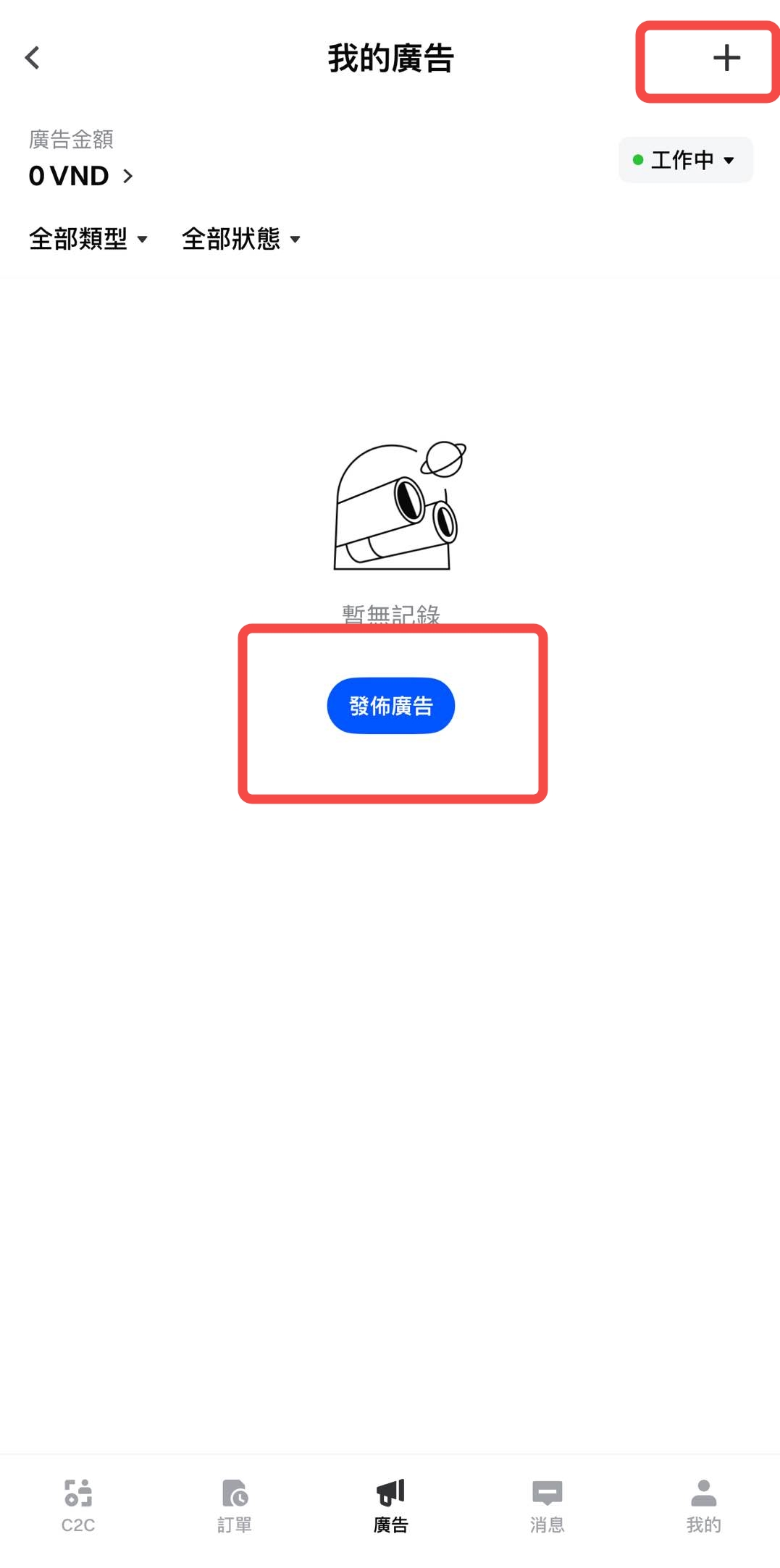Tap the 發佈廣告 button

[x=390, y=706]
